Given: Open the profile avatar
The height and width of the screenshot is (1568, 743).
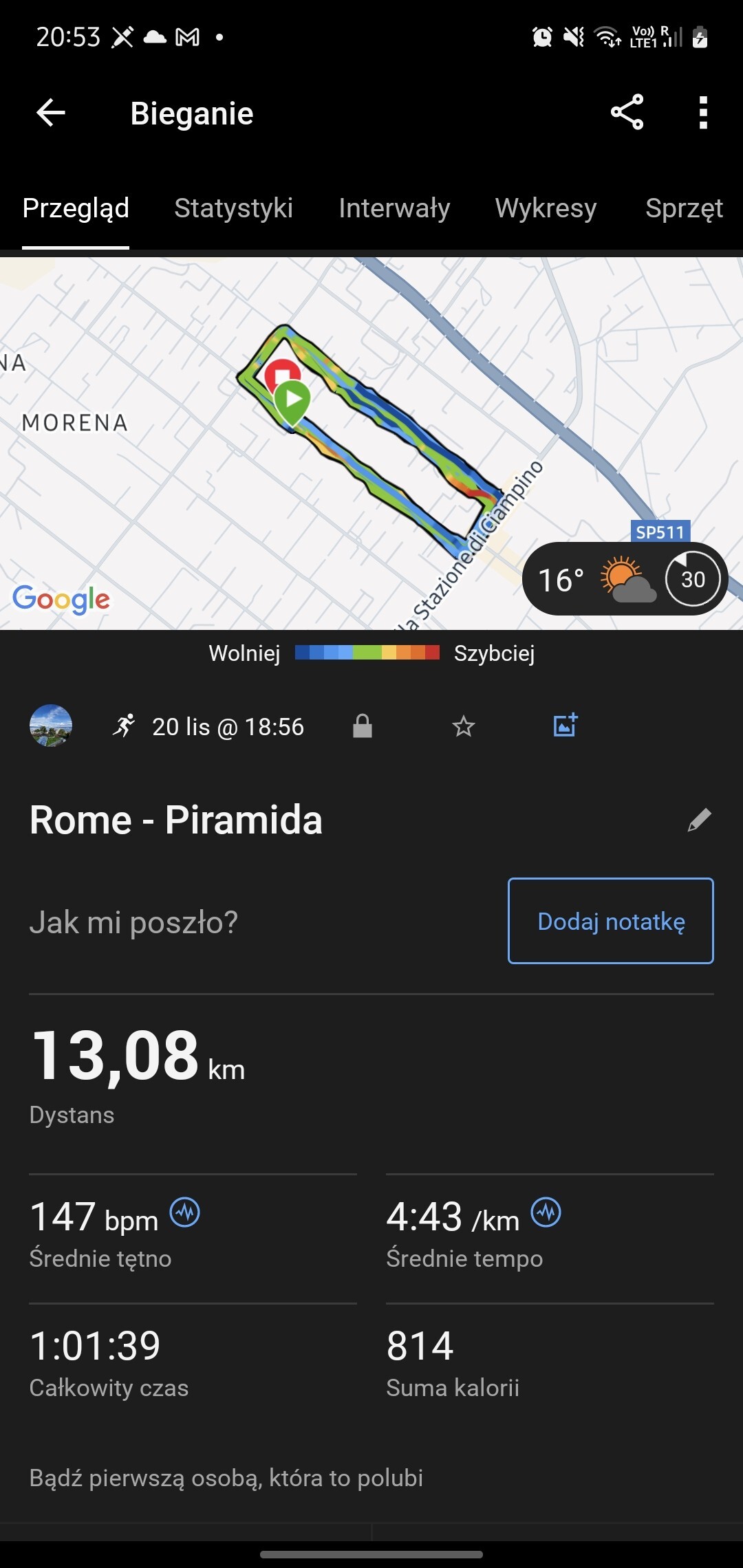Looking at the screenshot, I should click(x=51, y=726).
